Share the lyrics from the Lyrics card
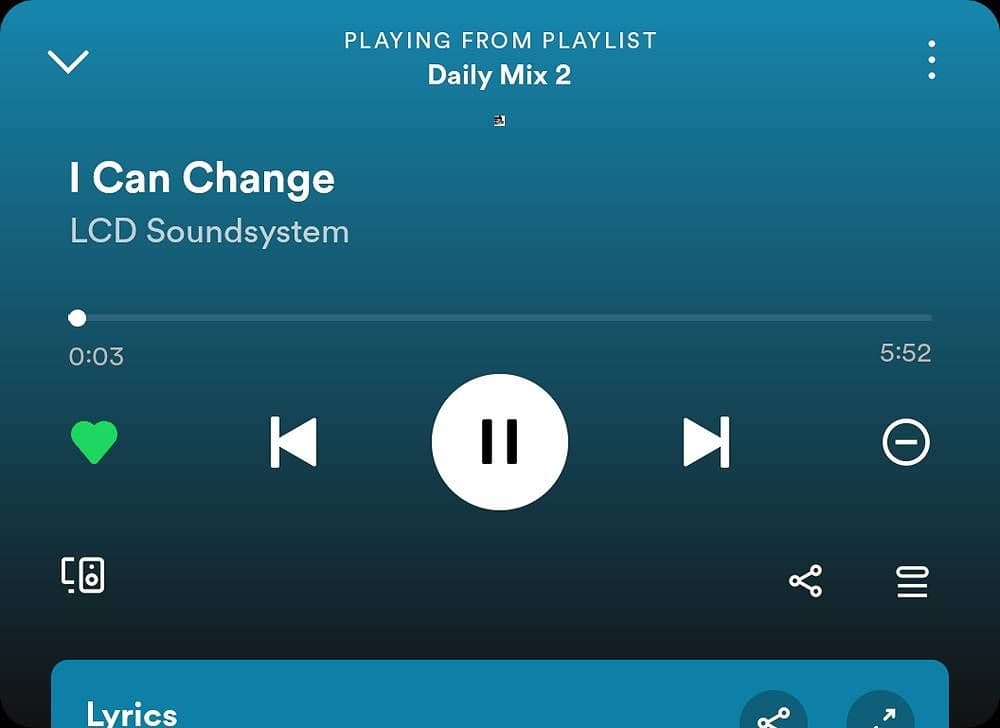1000x728 pixels. point(773,712)
